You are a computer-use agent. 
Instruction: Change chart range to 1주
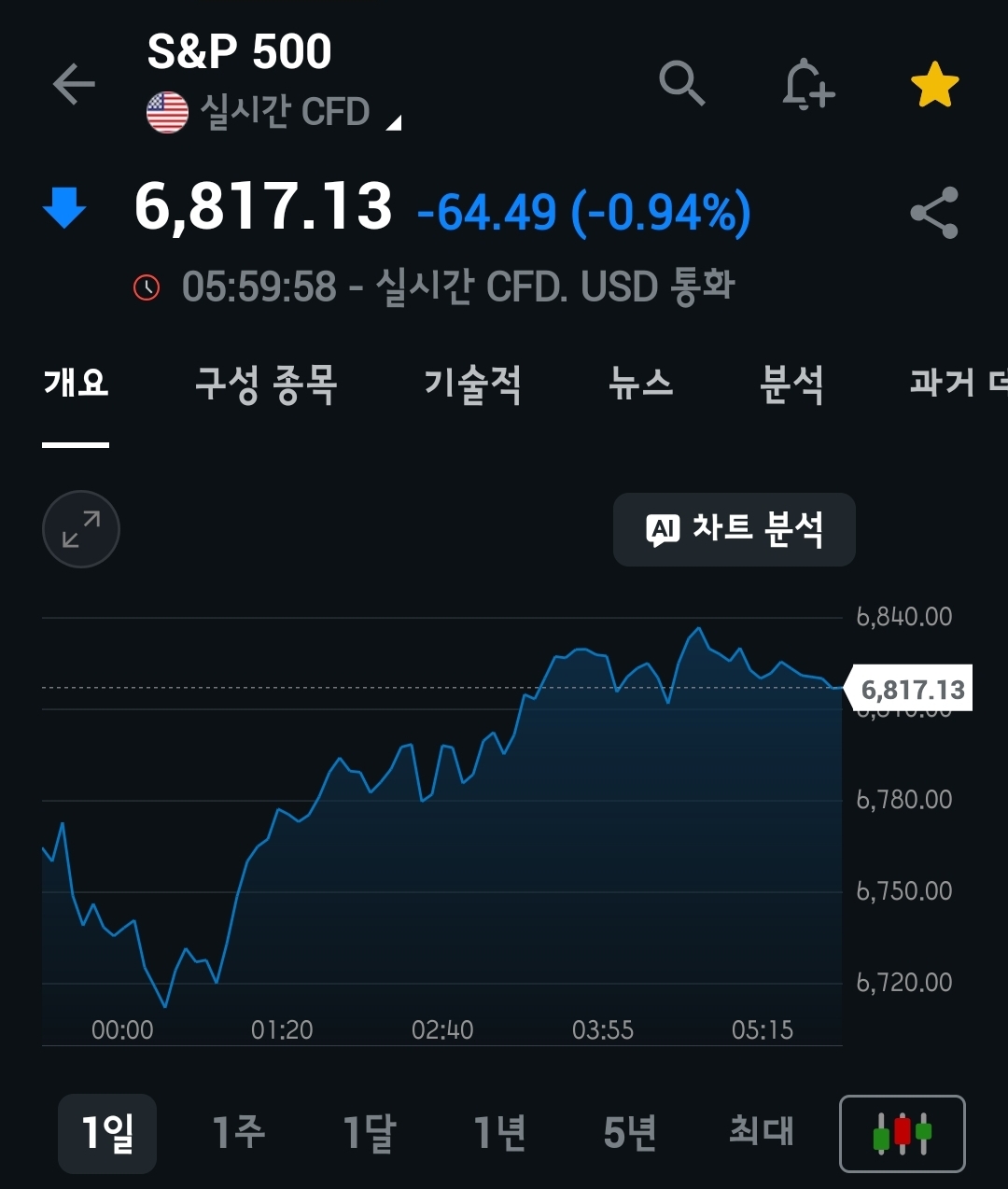tap(238, 1133)
